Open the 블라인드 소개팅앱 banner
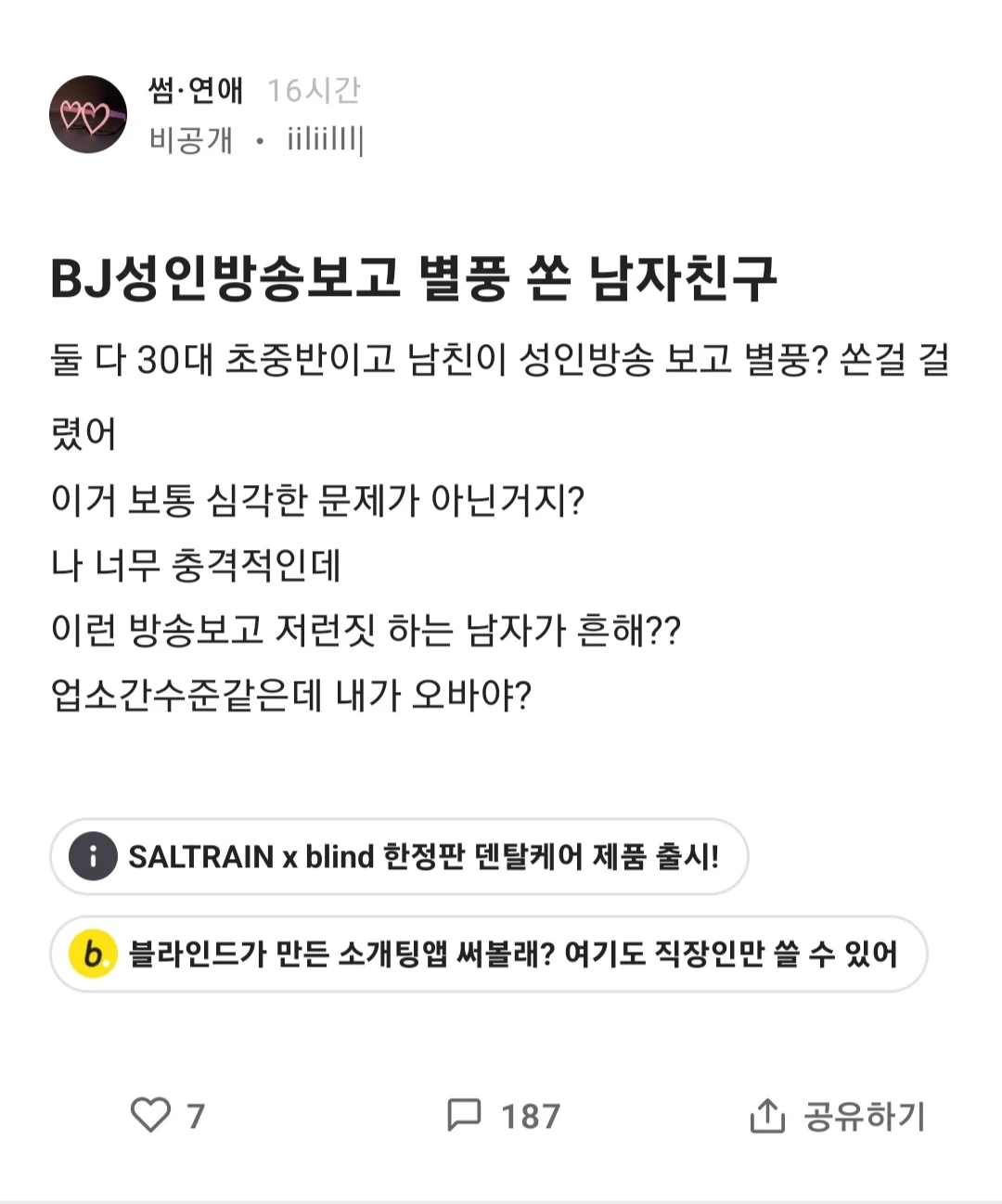The image size is (1002, 1204). 488,954
